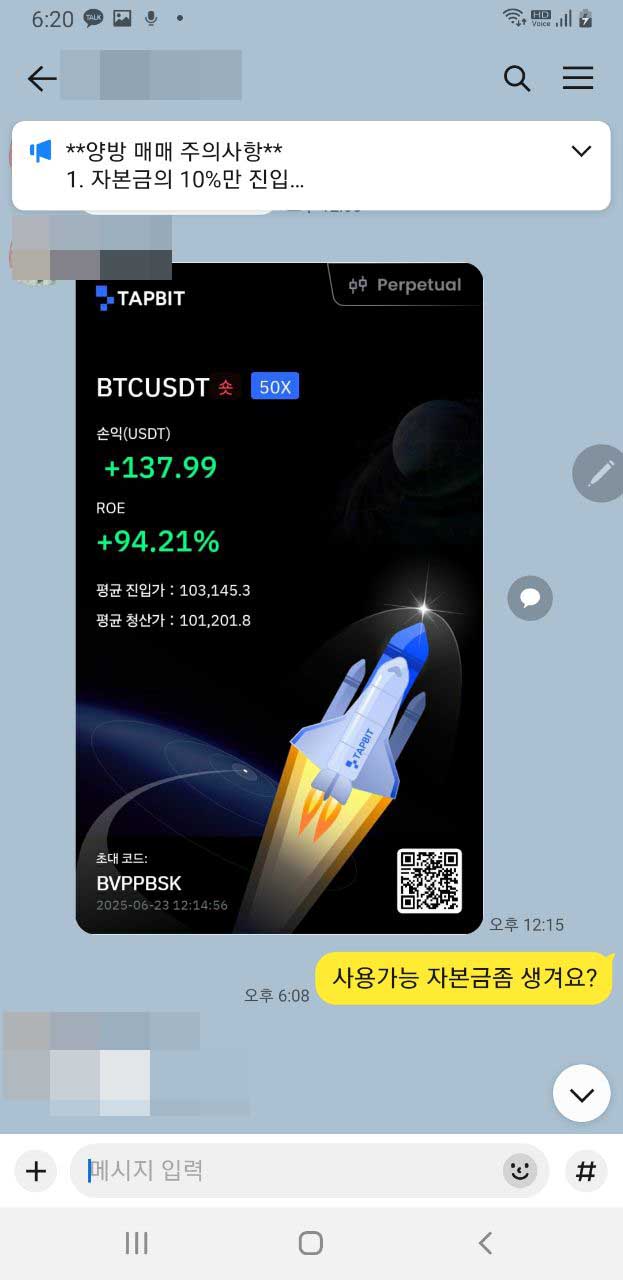Search within this chat
The image size is (623, 1280).
coord(516,78)
